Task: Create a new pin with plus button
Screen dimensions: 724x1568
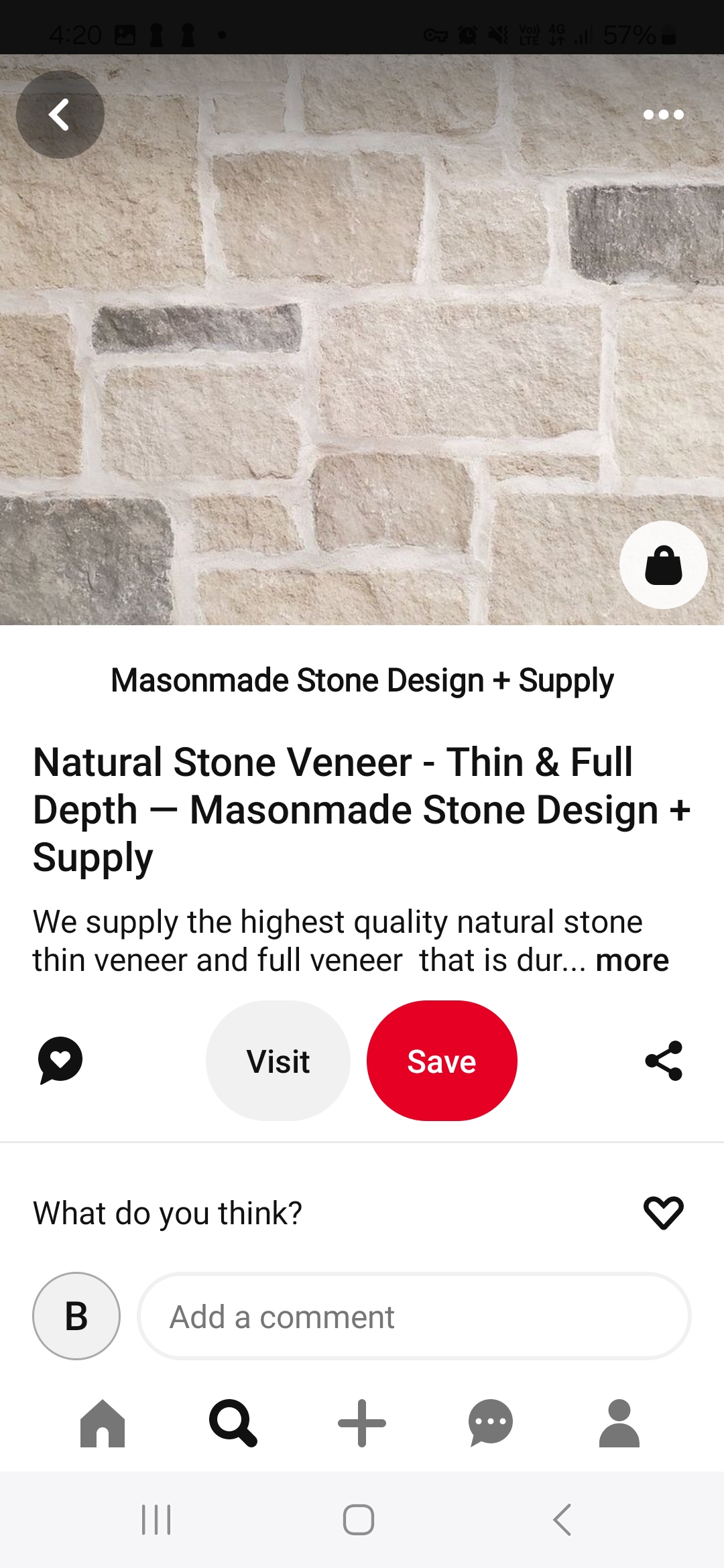Action: click(362, 1423)
